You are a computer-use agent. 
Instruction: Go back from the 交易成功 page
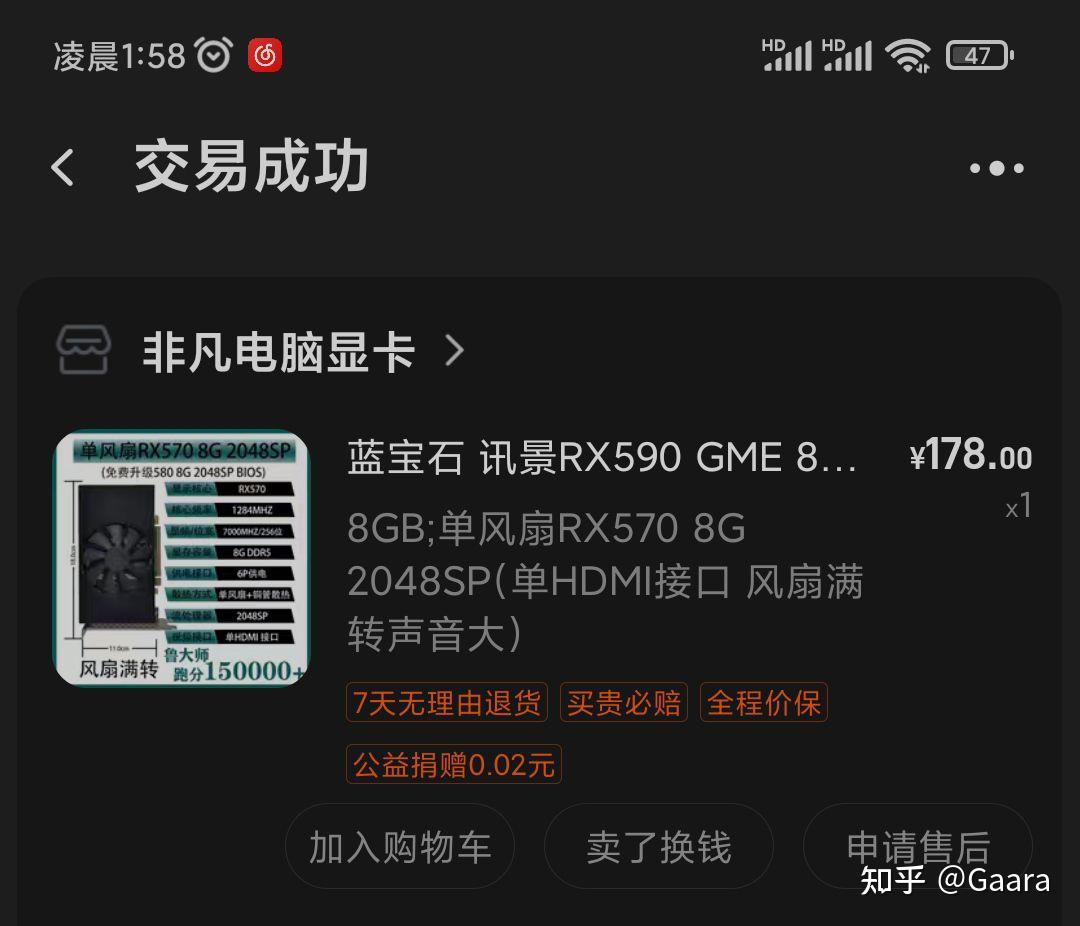63,168
